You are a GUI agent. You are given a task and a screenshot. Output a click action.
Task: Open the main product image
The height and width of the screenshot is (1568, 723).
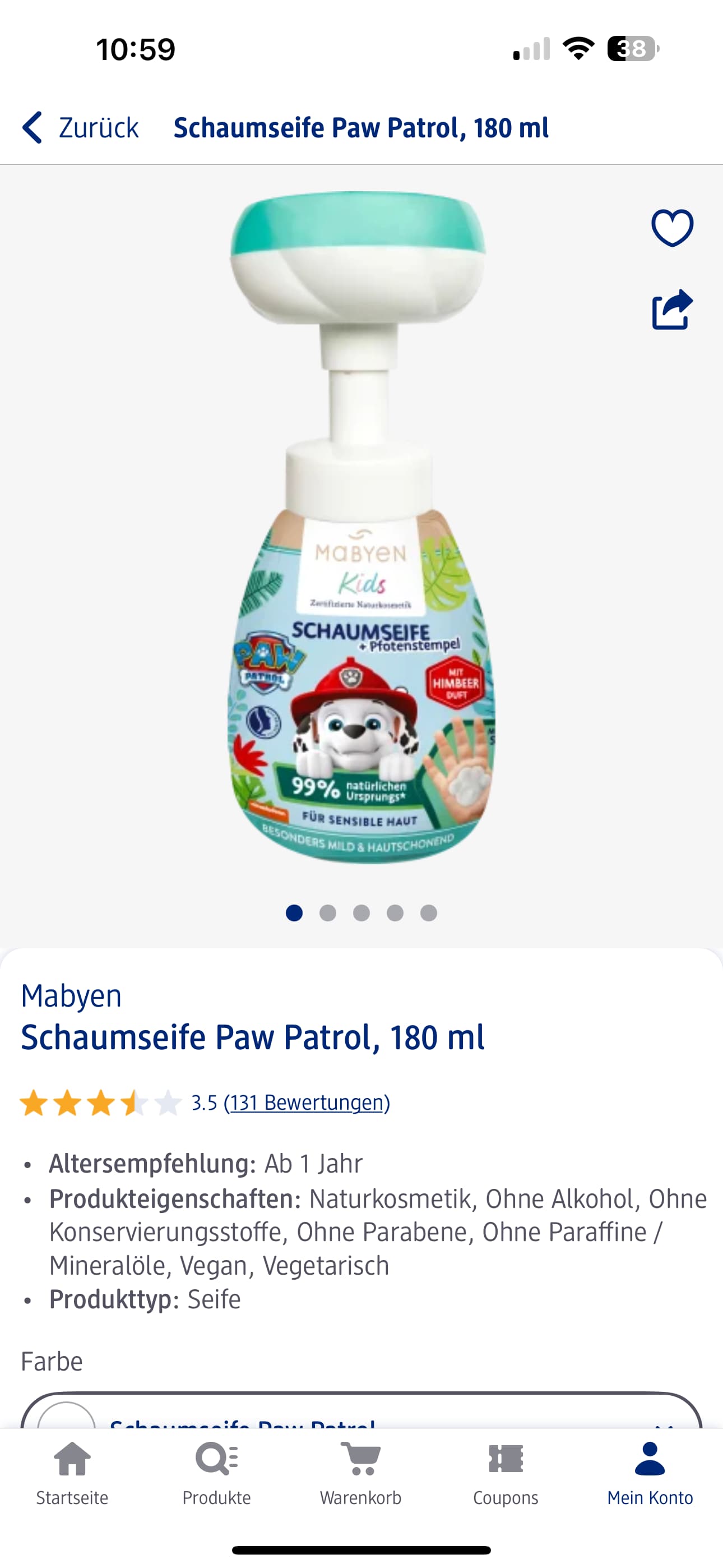(361, 527)
